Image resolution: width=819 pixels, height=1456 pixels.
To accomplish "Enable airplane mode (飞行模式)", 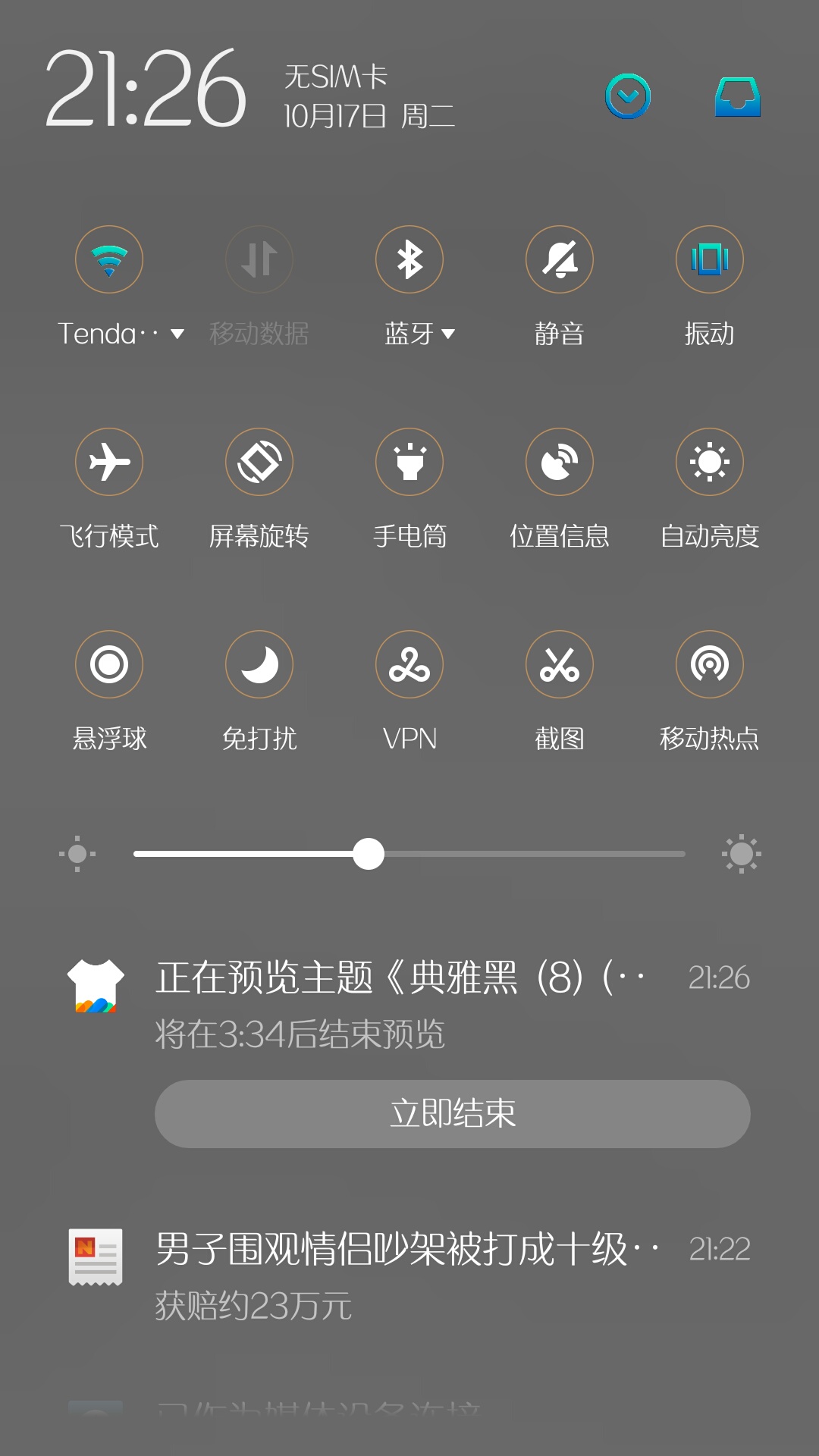I will pos(109,462).
